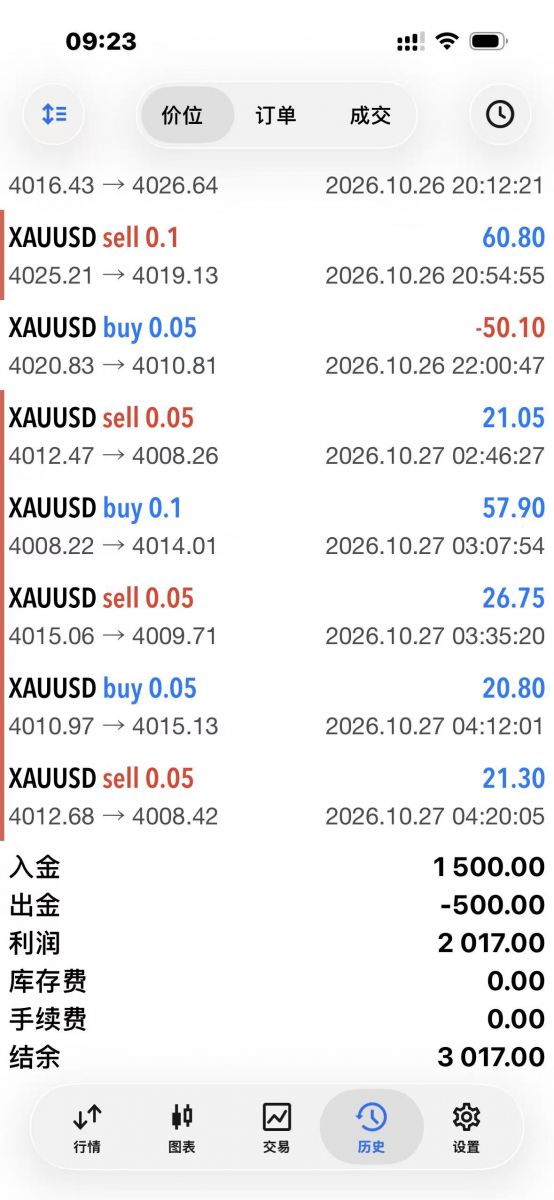Switch to the 图表 chart tab

click(x=181, y=1127)
